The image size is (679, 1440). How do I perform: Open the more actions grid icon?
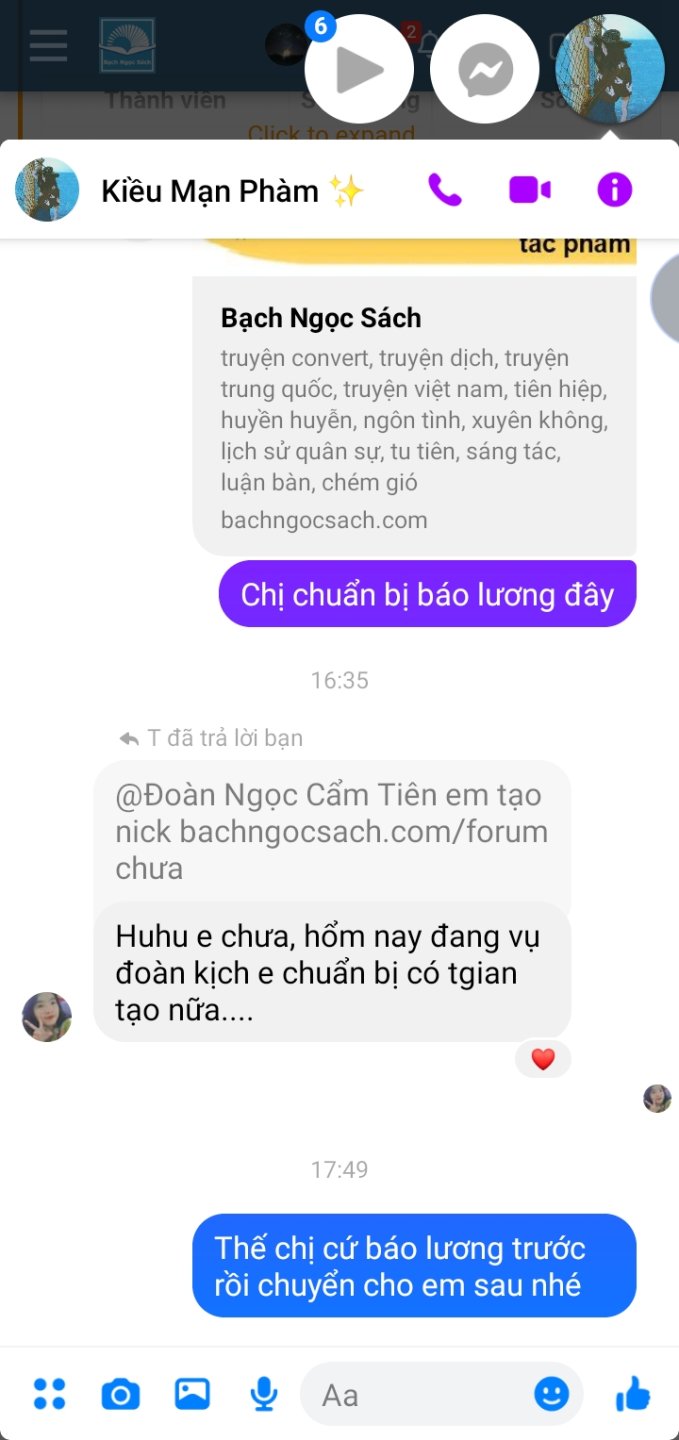pyautogui.click(x=49, y=1393)
